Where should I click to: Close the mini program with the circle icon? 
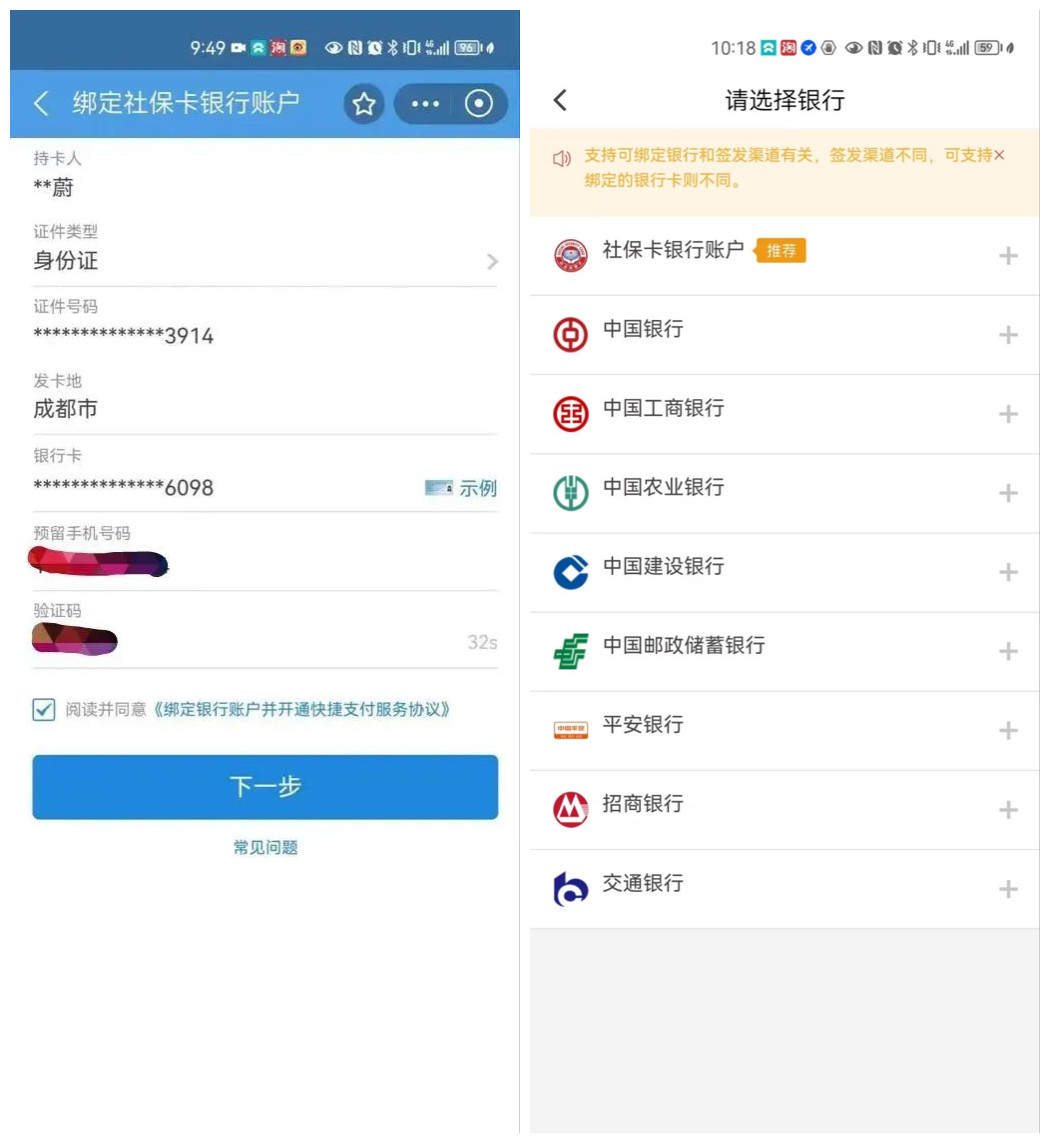[480, 104]
